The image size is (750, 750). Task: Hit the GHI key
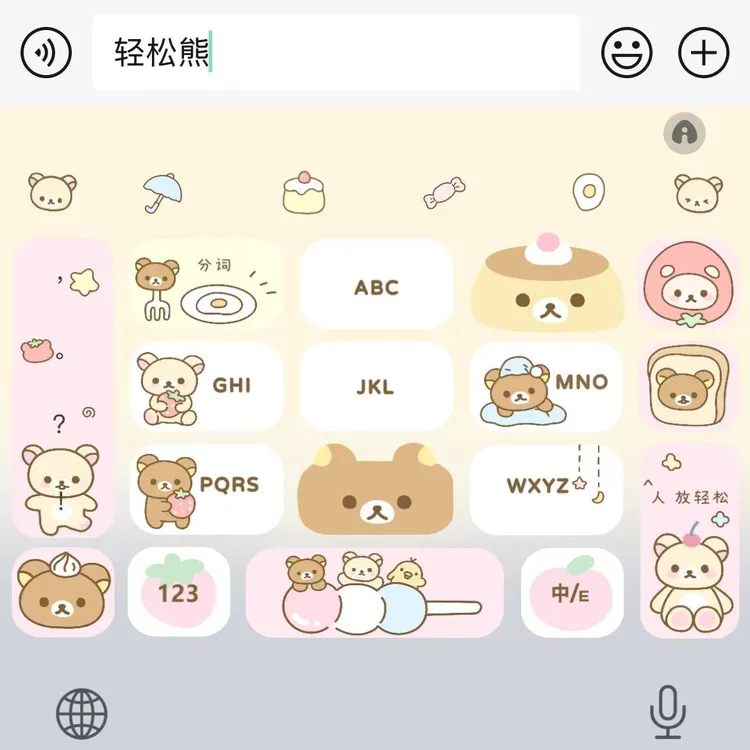click(x=207, y=386)
